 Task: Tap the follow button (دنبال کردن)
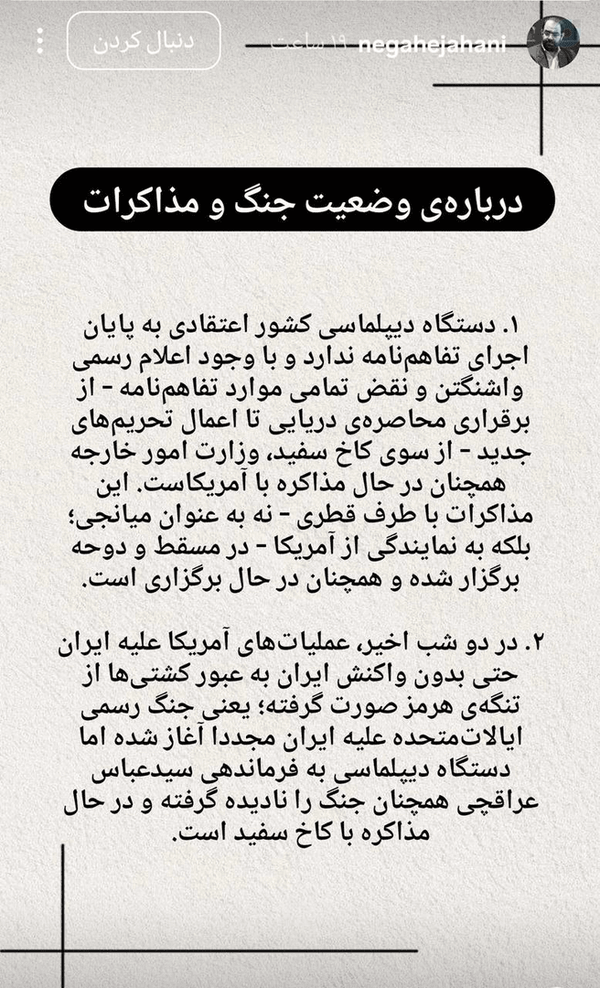pos(144,41)
